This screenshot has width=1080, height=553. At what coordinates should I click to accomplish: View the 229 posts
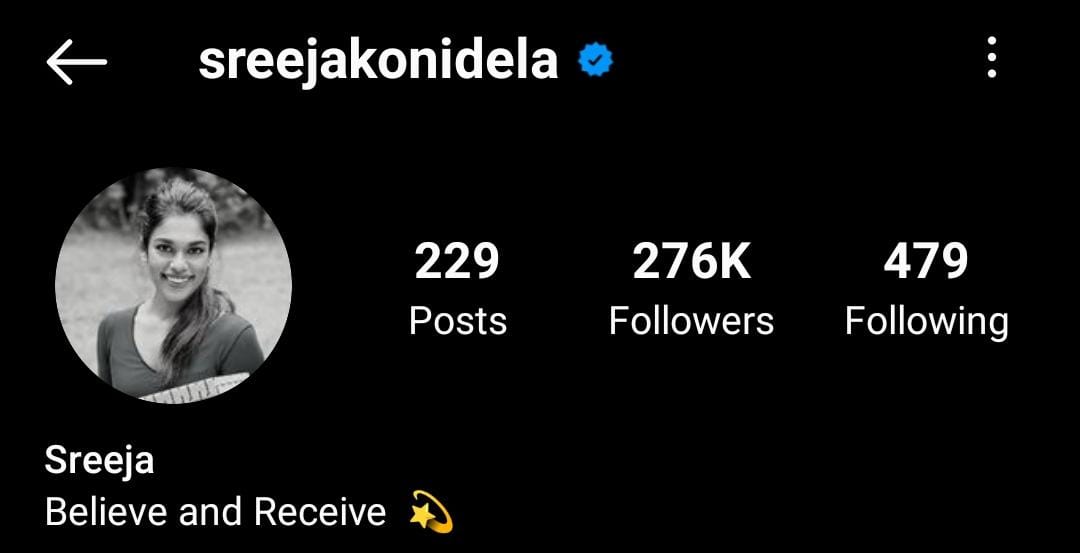tap(457, 288)
